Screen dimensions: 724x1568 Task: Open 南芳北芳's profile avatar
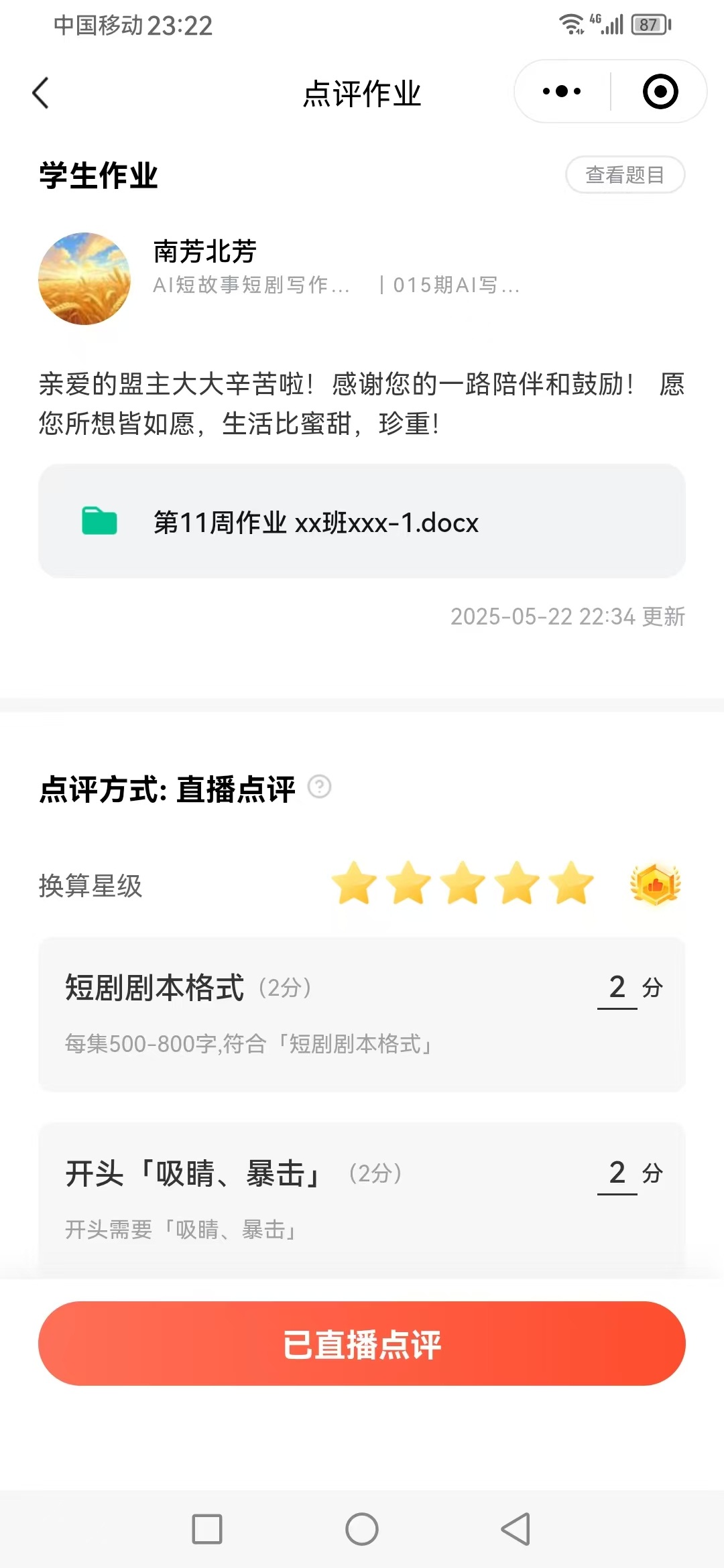point(84,279)
